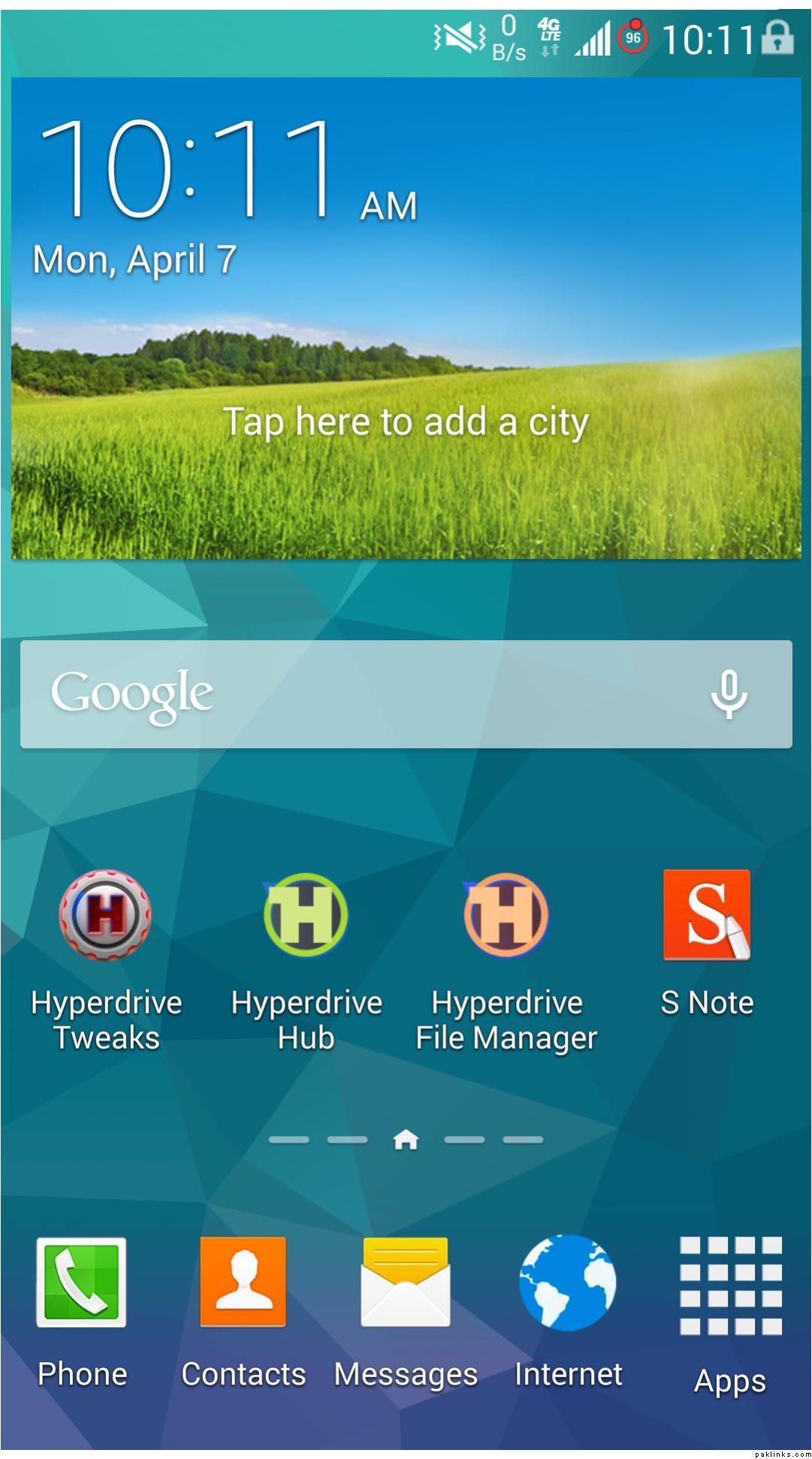Open the Hyperdrive Hub app
The height and width of the screenshot is (1459, 812).
click(306, 915)
